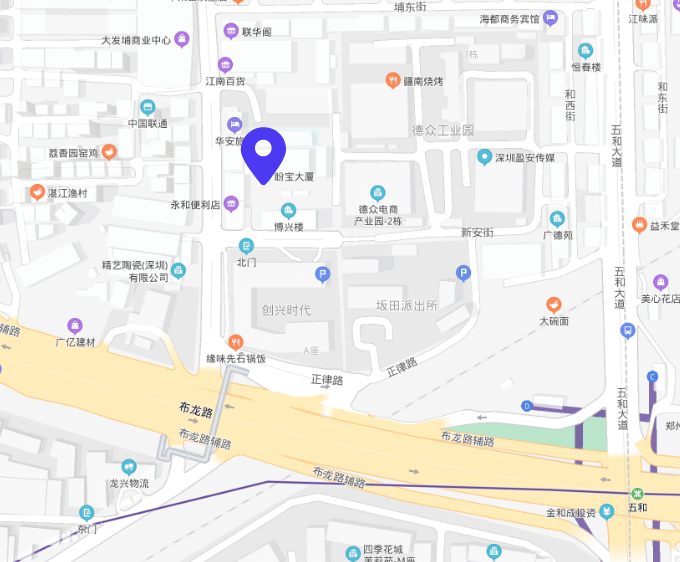
Task: Select the 龙兴物流 marker
Action: (128, 467)
